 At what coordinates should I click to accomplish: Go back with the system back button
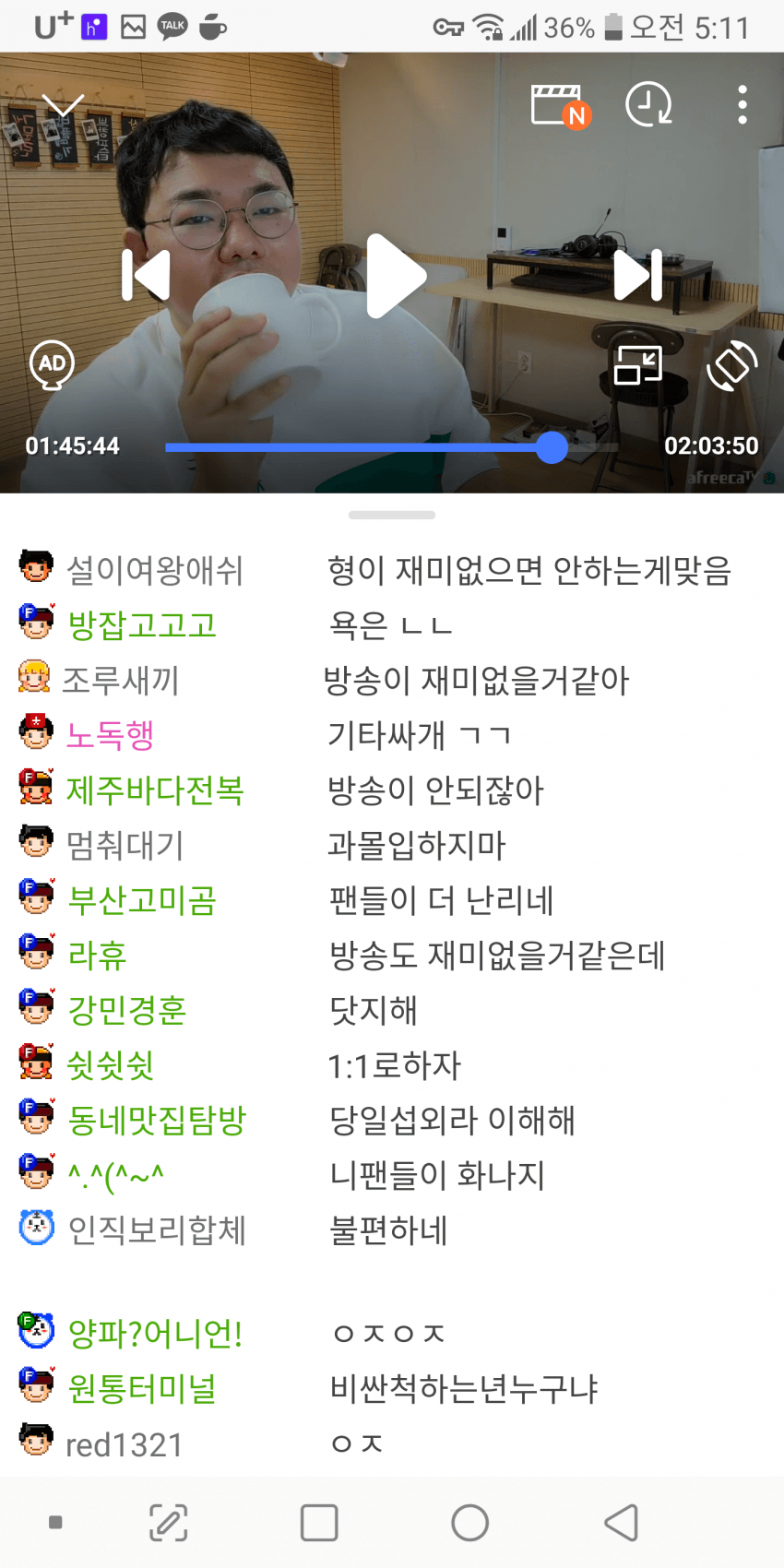click(x=622, y=1523)
